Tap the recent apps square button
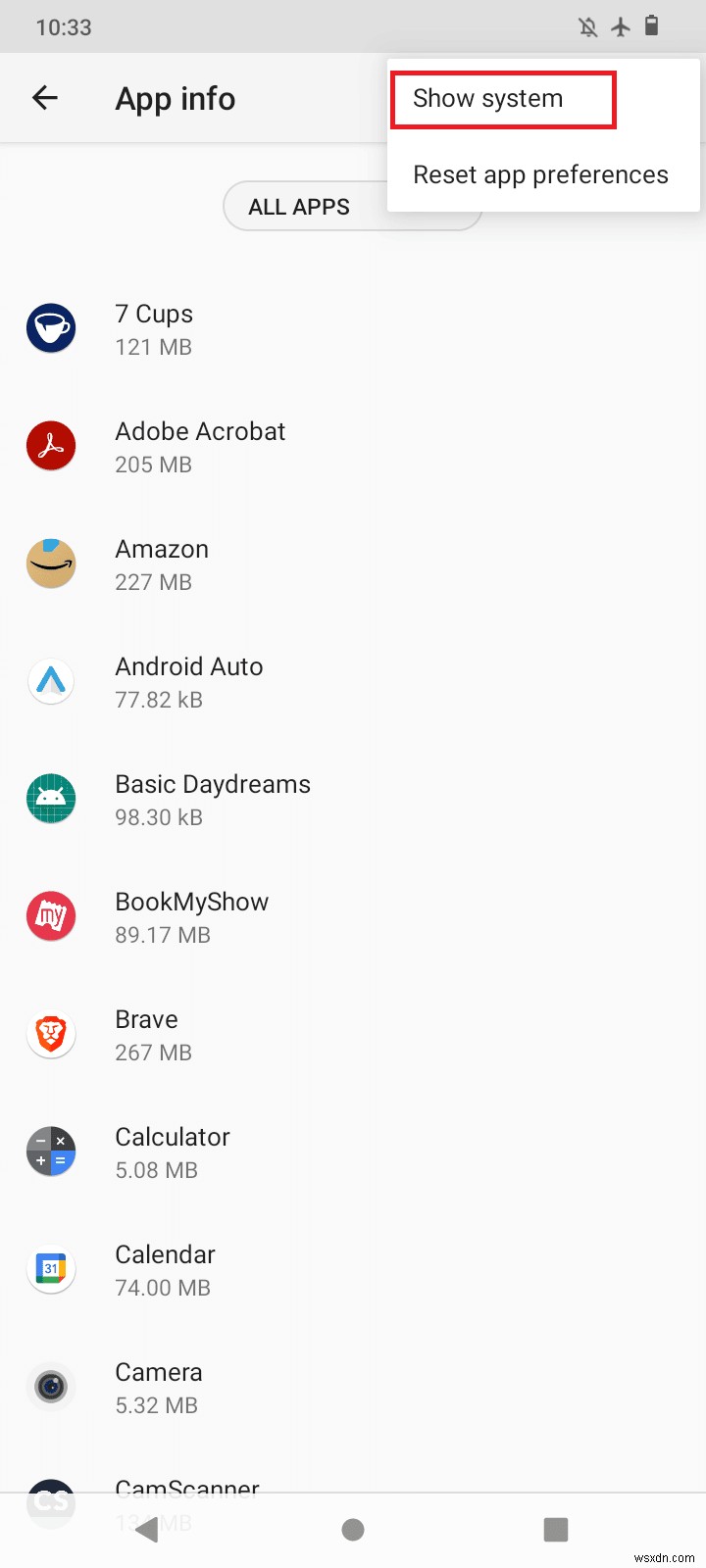Image resolution: width=706 pixels, height=1568 pixels. point(556,1529)
